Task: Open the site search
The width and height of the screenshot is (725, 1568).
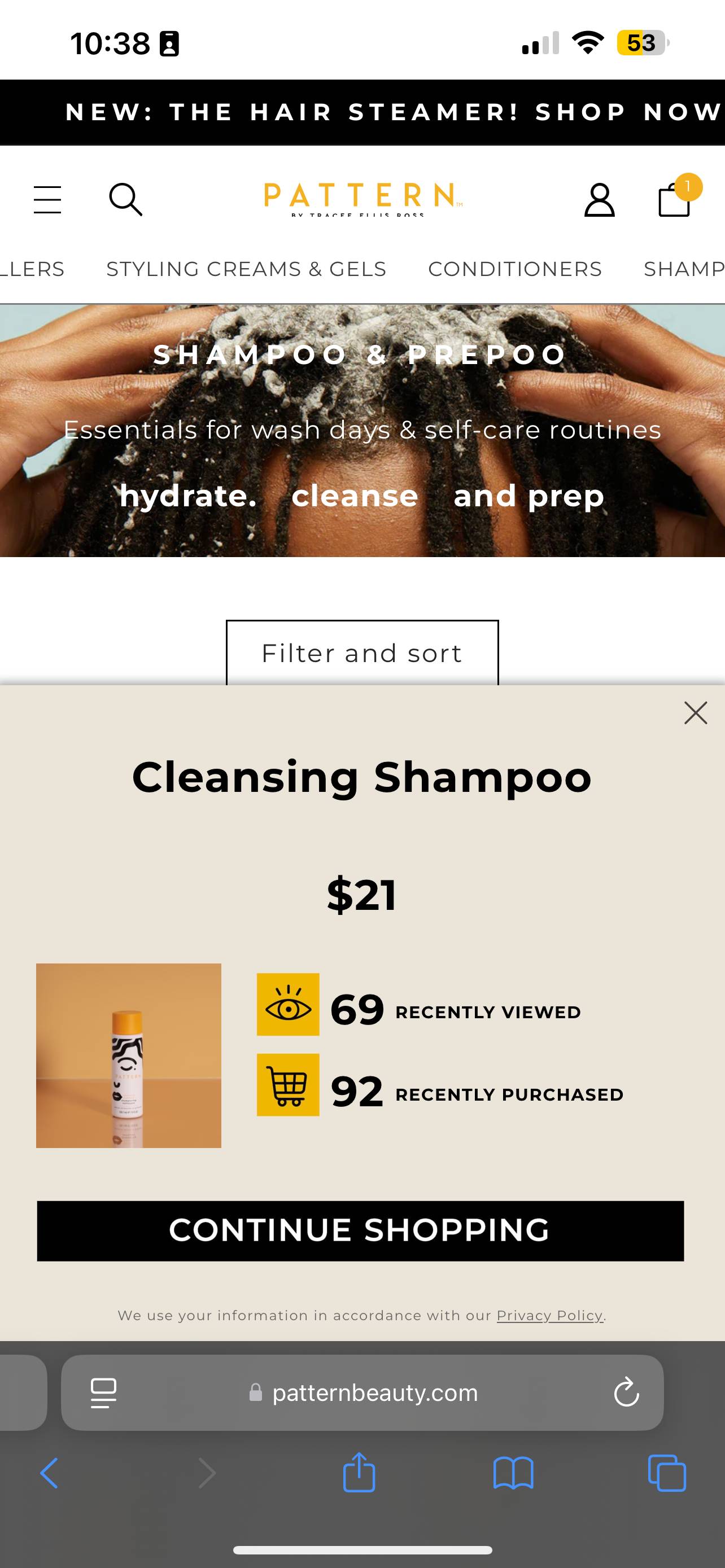Action: pos(125,200)
